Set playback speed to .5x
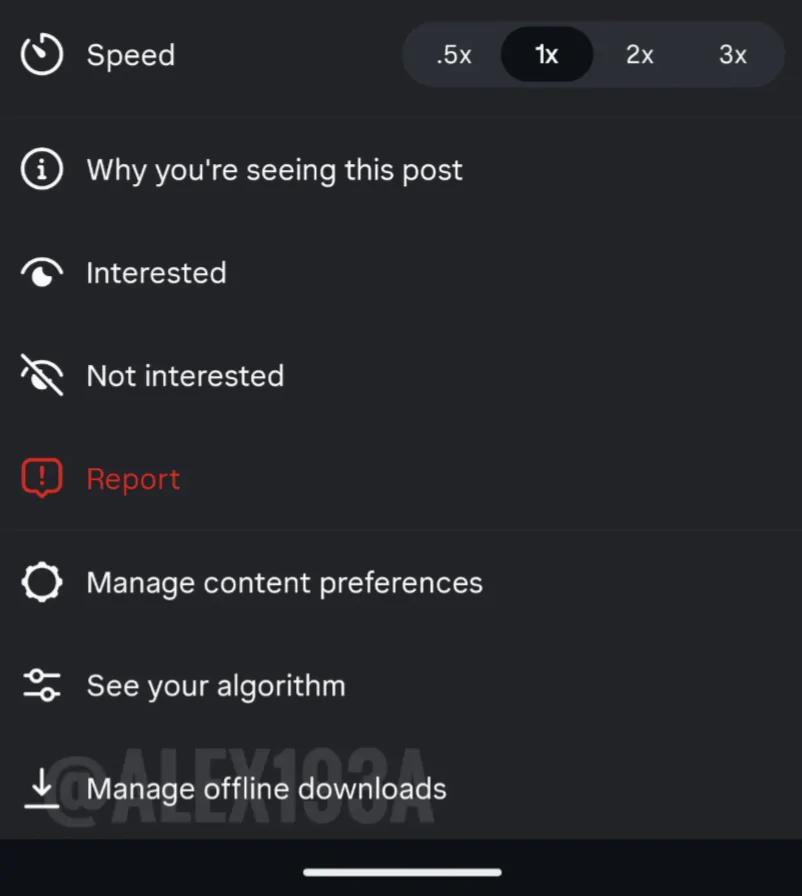The width and height of the screenshot is (802, 896). [x=454, y=55]
